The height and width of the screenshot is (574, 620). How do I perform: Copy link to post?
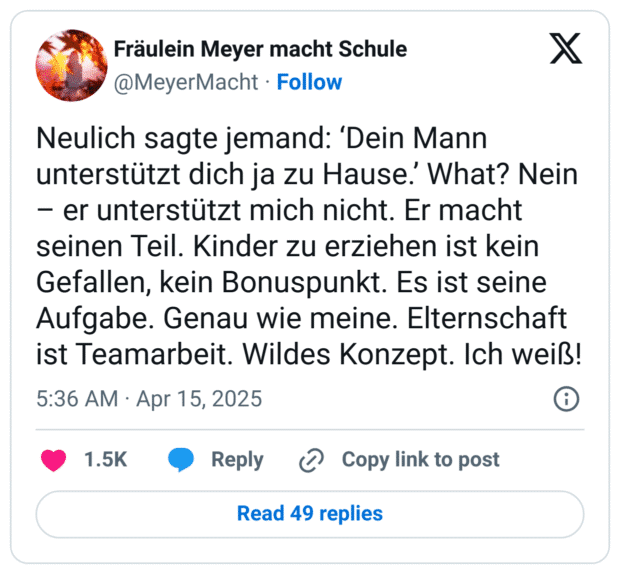[x=400, y=460]
